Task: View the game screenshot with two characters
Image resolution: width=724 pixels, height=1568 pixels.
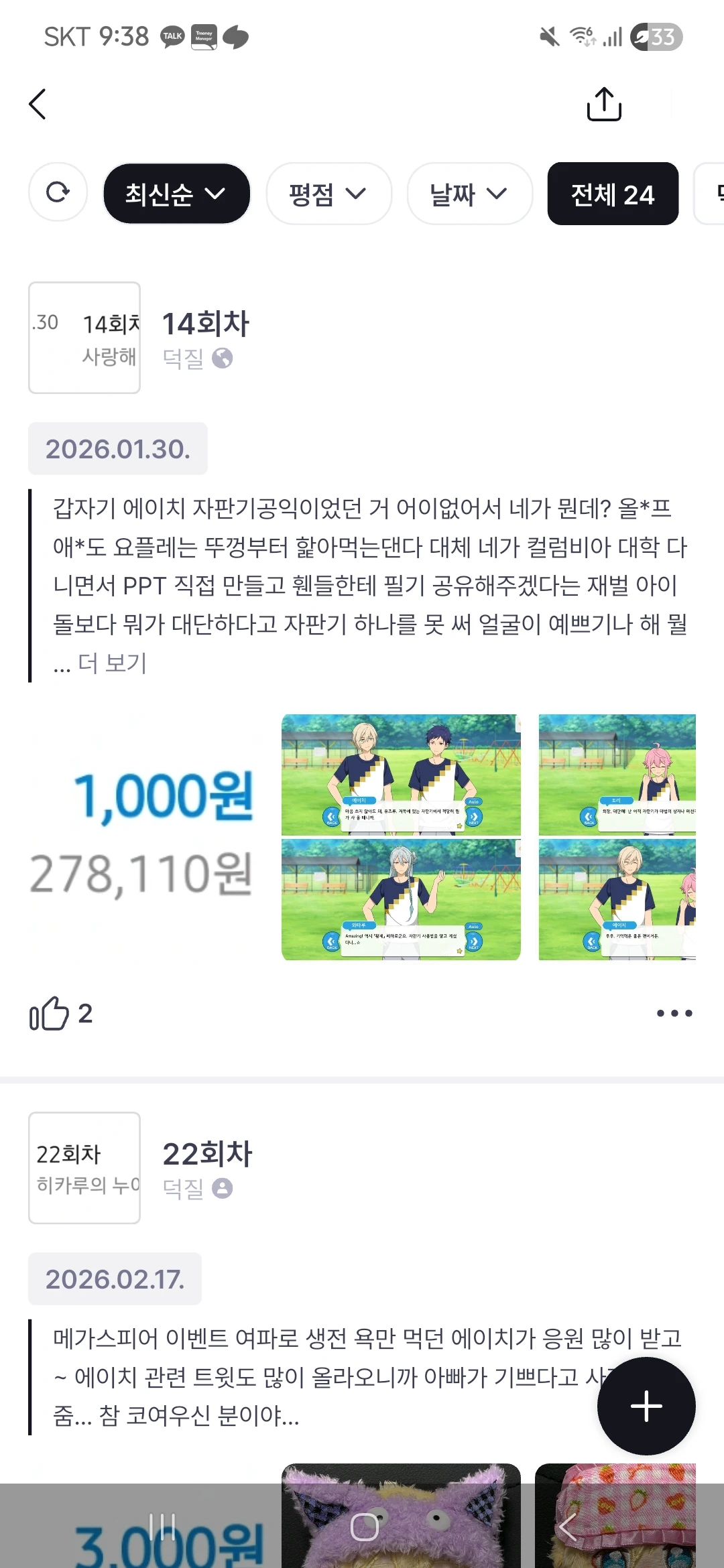Action: pyautogui.click(x=401, y=775)
